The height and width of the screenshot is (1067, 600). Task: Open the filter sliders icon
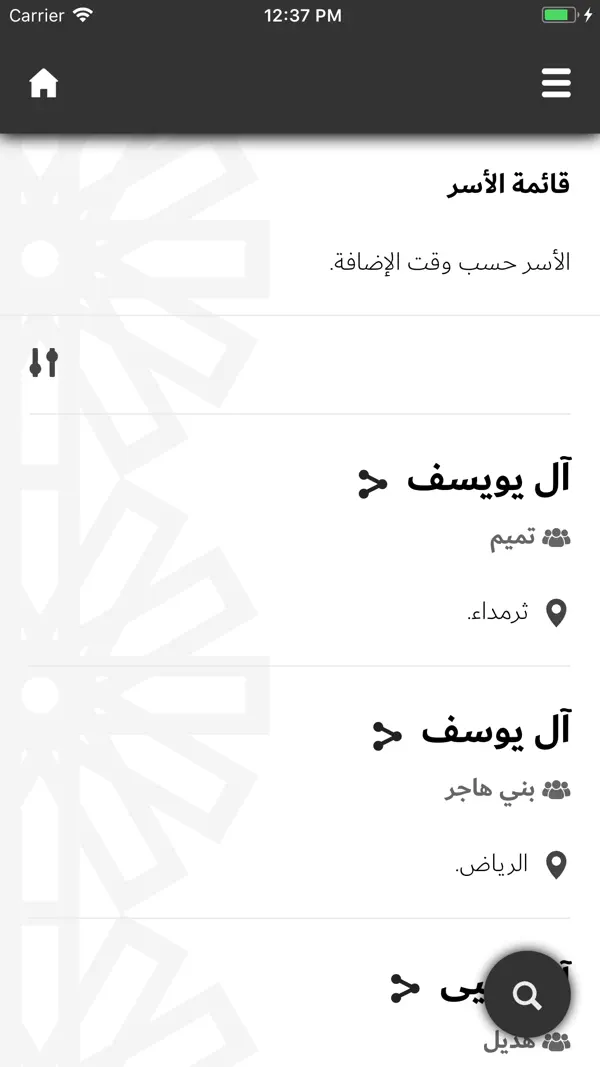[x=44, y=363]
